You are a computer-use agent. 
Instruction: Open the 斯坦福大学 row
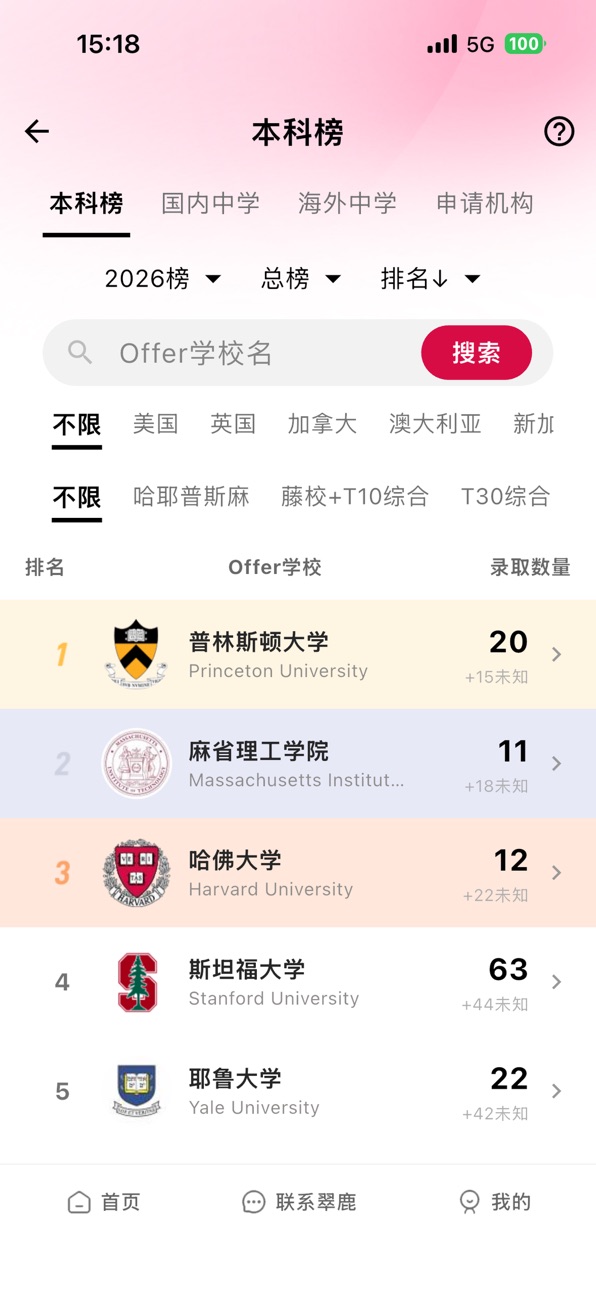coord(298,982)
